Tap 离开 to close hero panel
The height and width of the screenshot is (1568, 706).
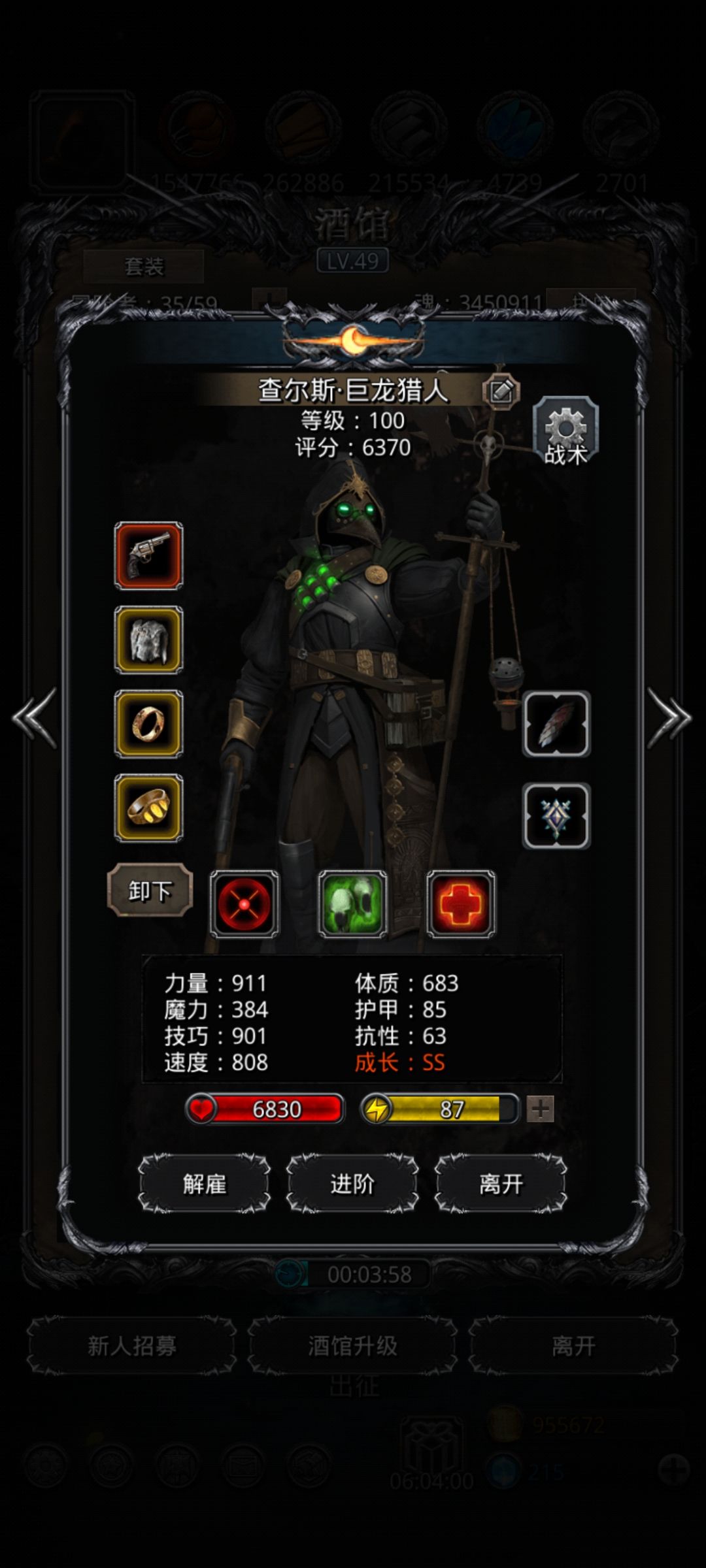[501, 1184]
